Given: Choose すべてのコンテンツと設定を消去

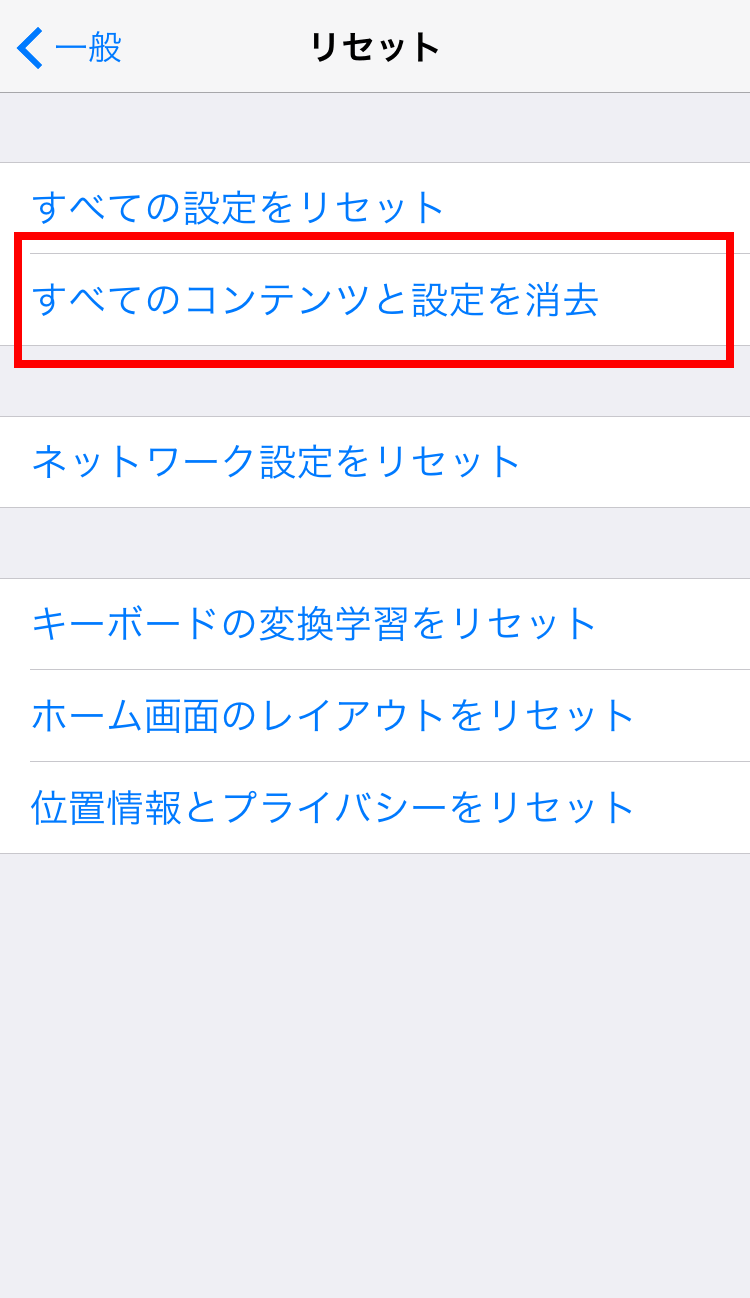Looking at the screenshot, I should click(375, 300).
